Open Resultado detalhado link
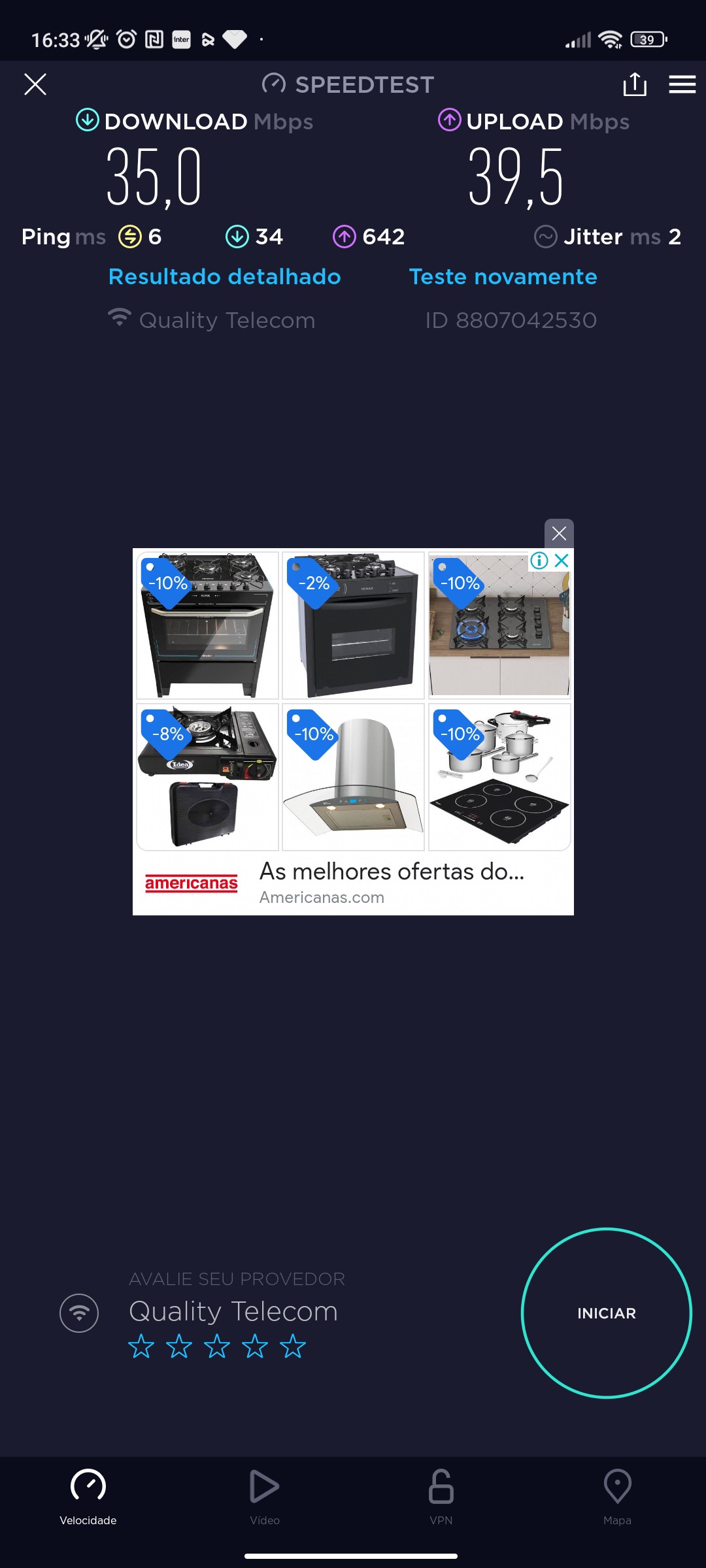This screenshot has width=706, height=1568. (x=224, y=277)
